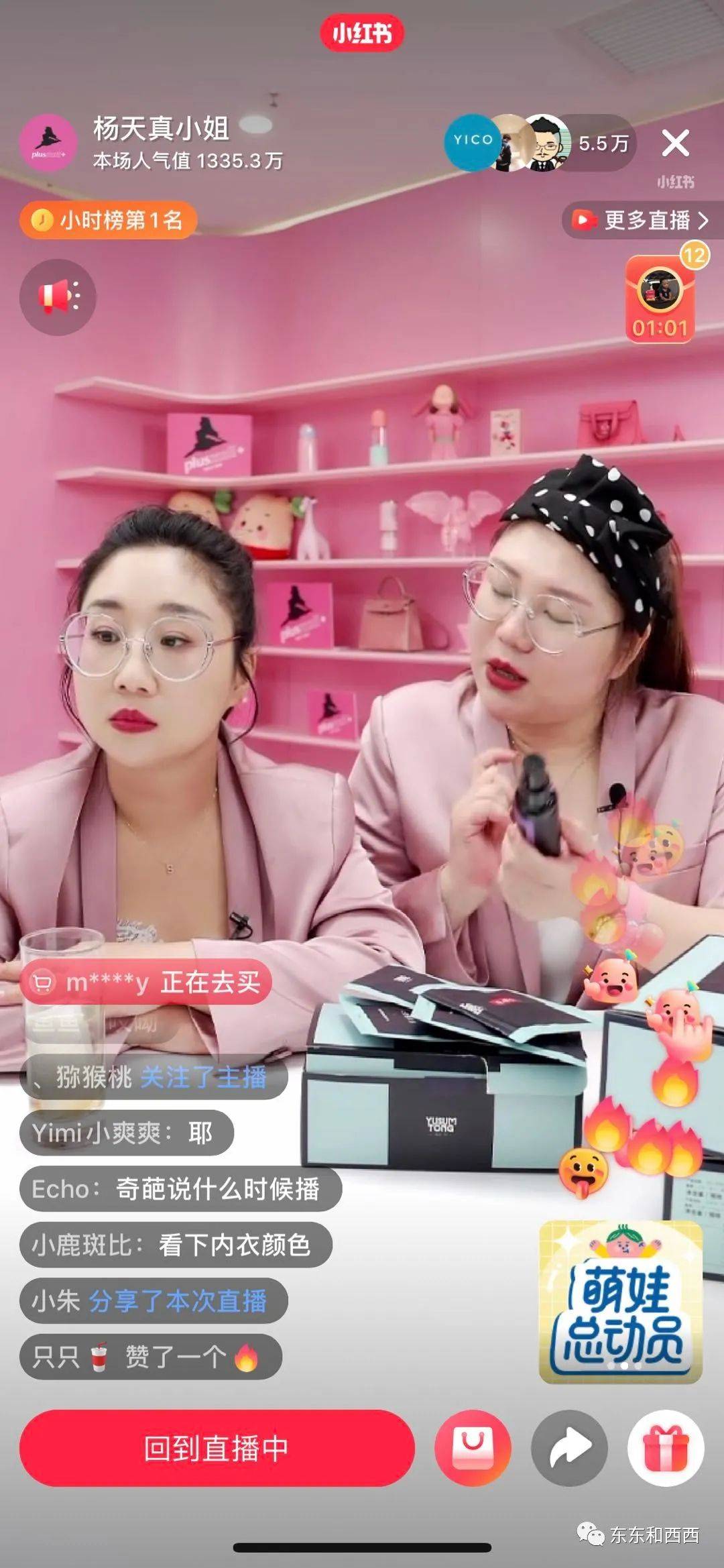Viewport: 724px width, 1568px height.
Task: Close the live stream with the X
Action: (675, 143)
